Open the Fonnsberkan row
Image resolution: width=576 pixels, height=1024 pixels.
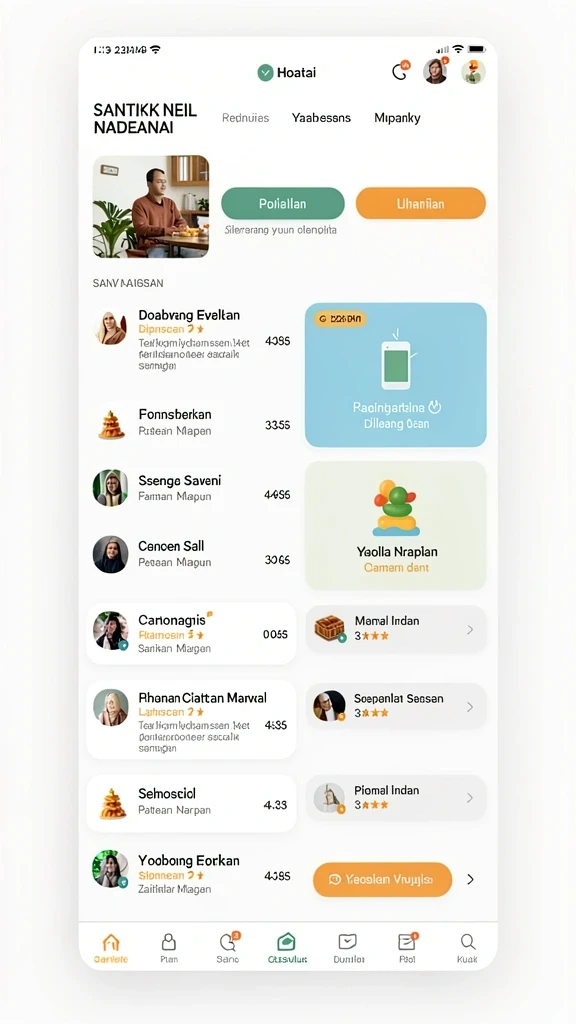coord(192,423)
